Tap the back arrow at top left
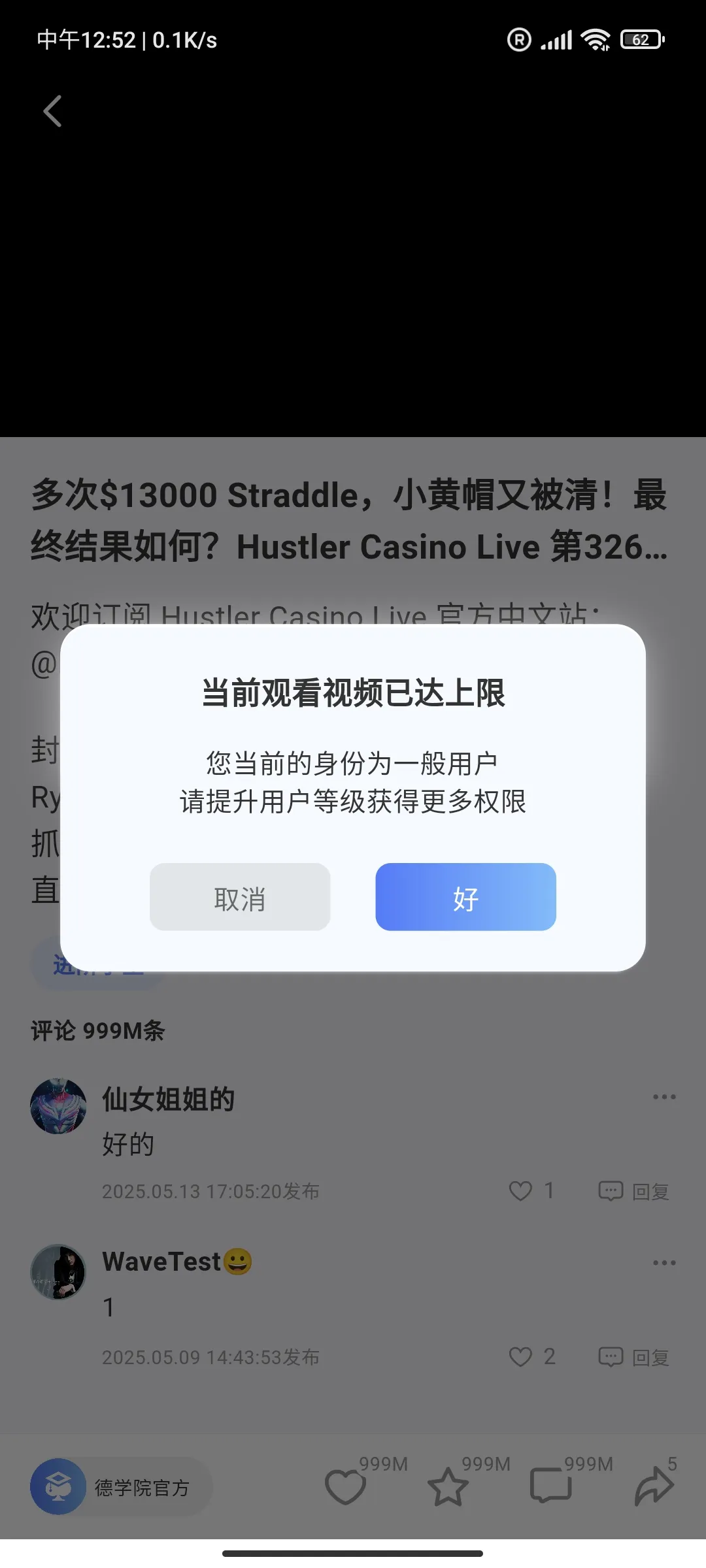The height and width of the screenshot is (1568, 706). click(53, 111)
